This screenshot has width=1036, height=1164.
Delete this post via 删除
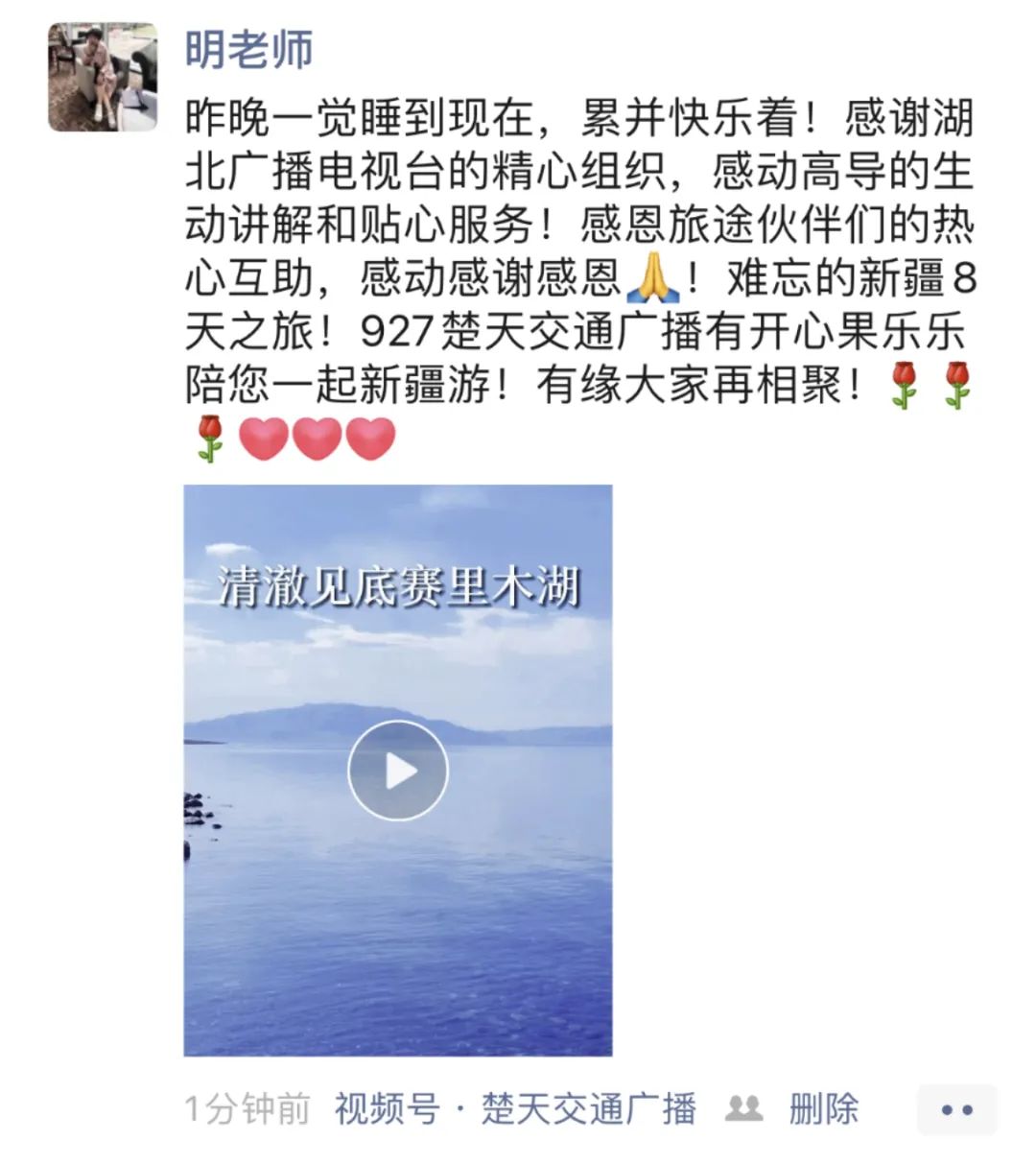coord(823,1109)
